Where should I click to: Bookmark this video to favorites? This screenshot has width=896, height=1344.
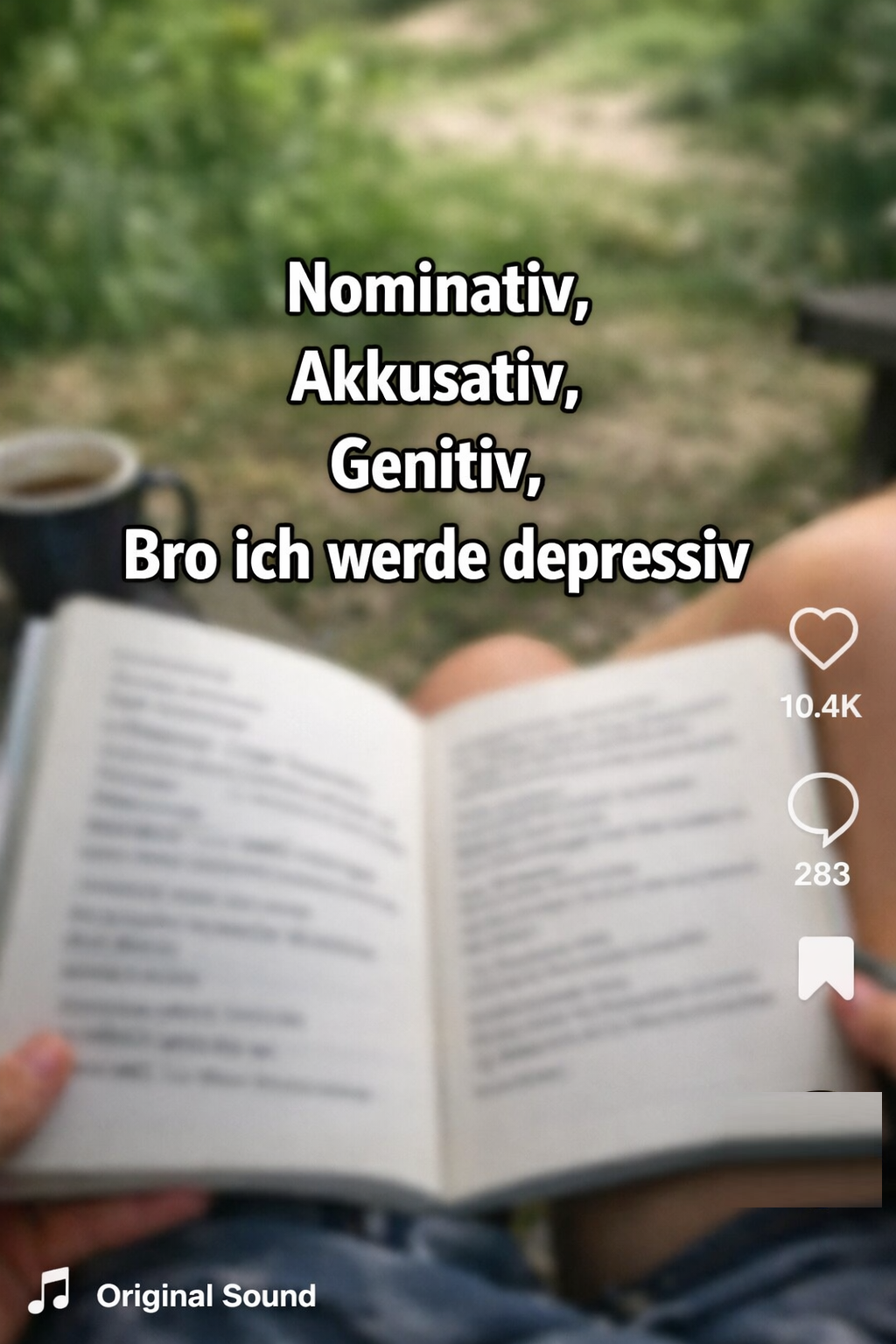pos(825,968)
